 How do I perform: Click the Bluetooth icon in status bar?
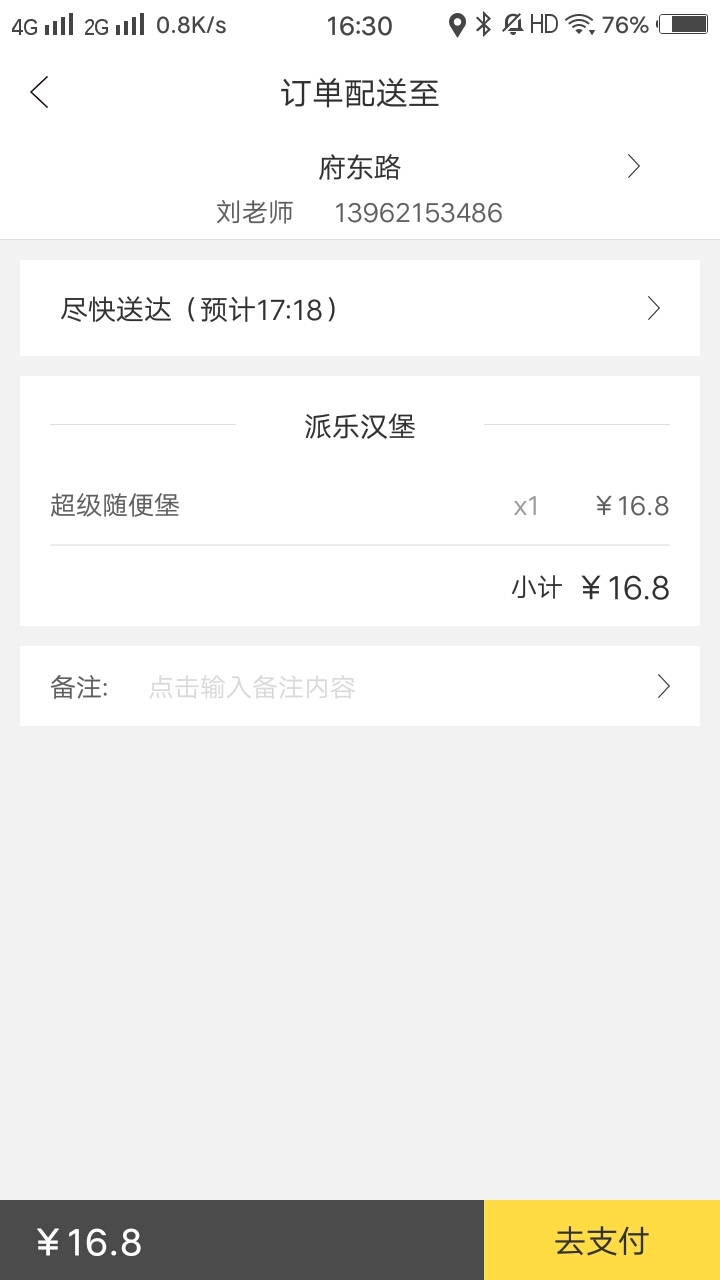(x=484, y=24)
